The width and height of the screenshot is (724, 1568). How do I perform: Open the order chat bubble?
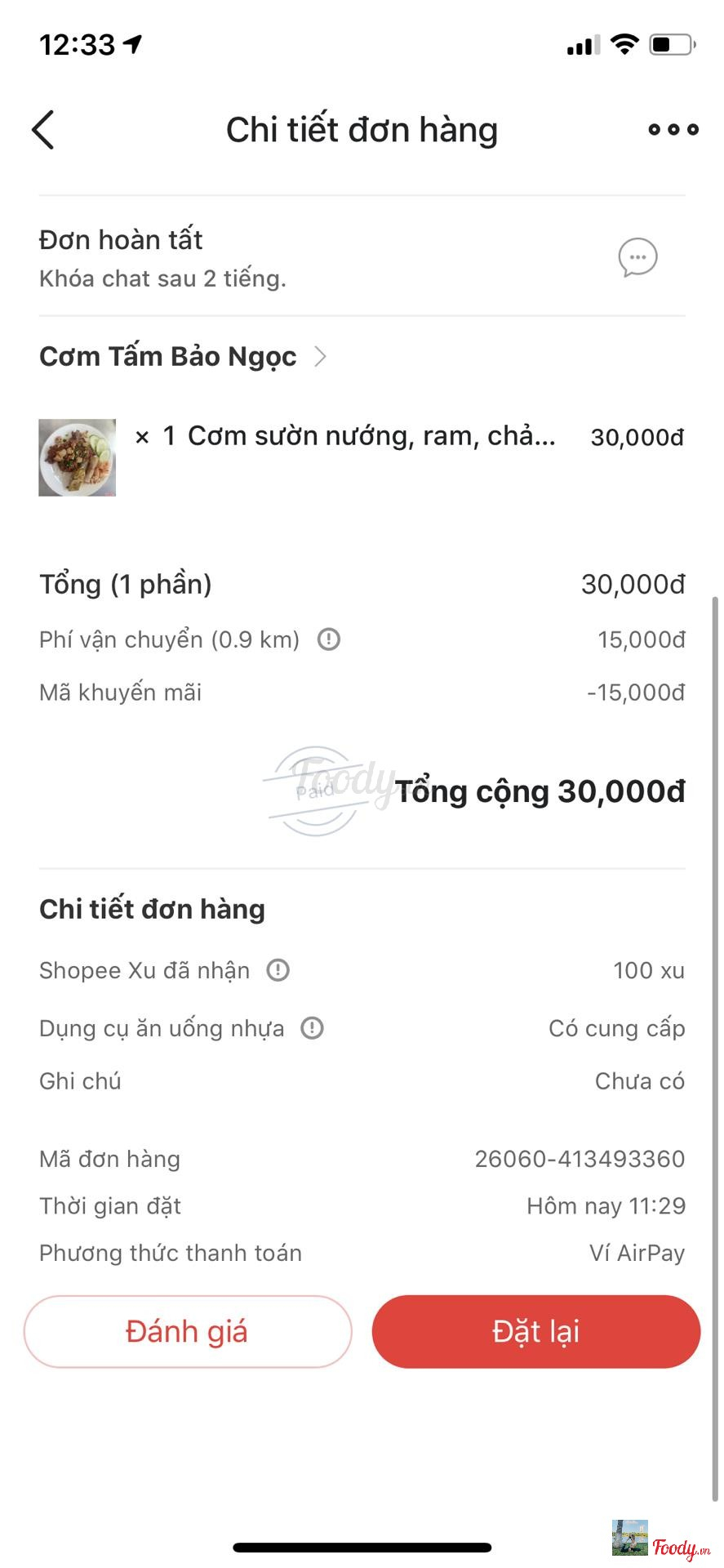(637, 258)
